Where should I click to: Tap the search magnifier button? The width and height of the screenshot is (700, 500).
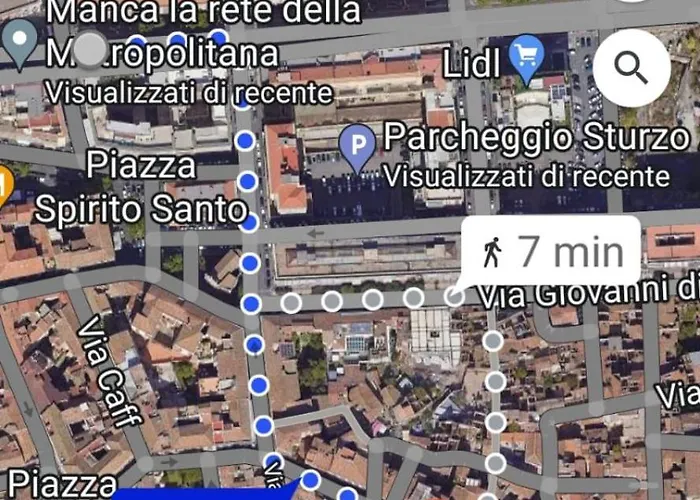631,67
